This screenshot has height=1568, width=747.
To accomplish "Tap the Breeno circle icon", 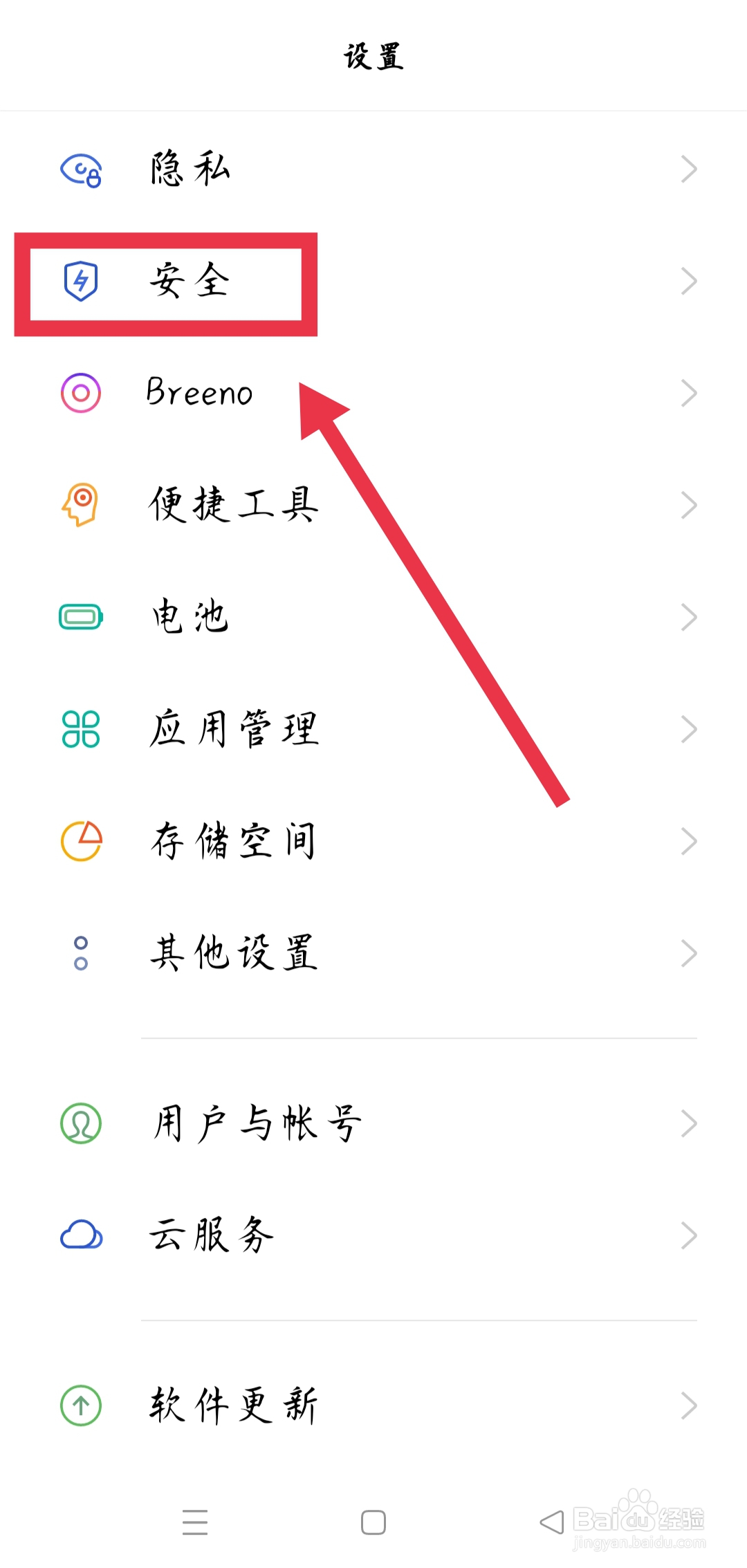I will (x=80, y=393).
